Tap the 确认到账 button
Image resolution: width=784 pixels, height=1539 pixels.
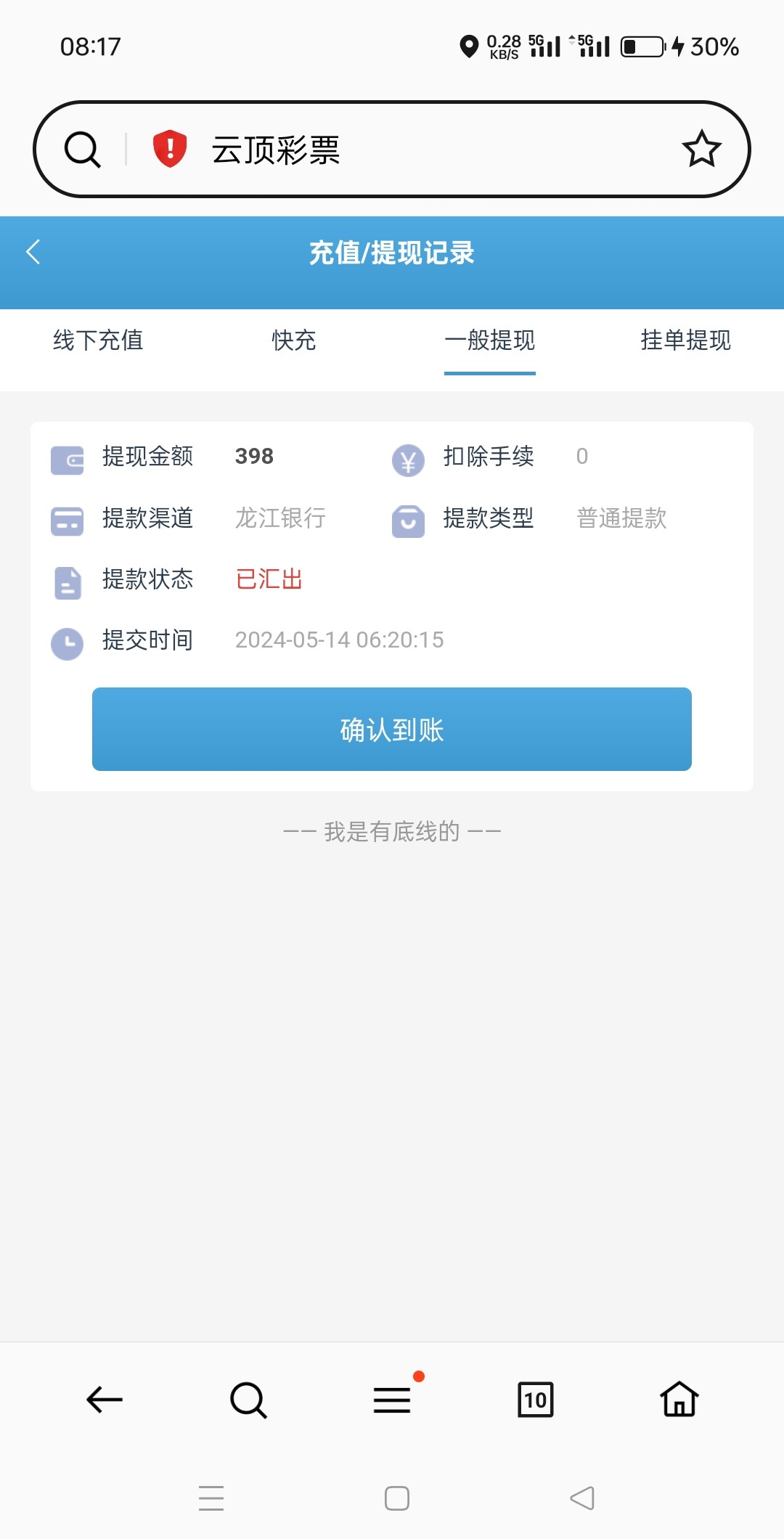tap(392, 729)
